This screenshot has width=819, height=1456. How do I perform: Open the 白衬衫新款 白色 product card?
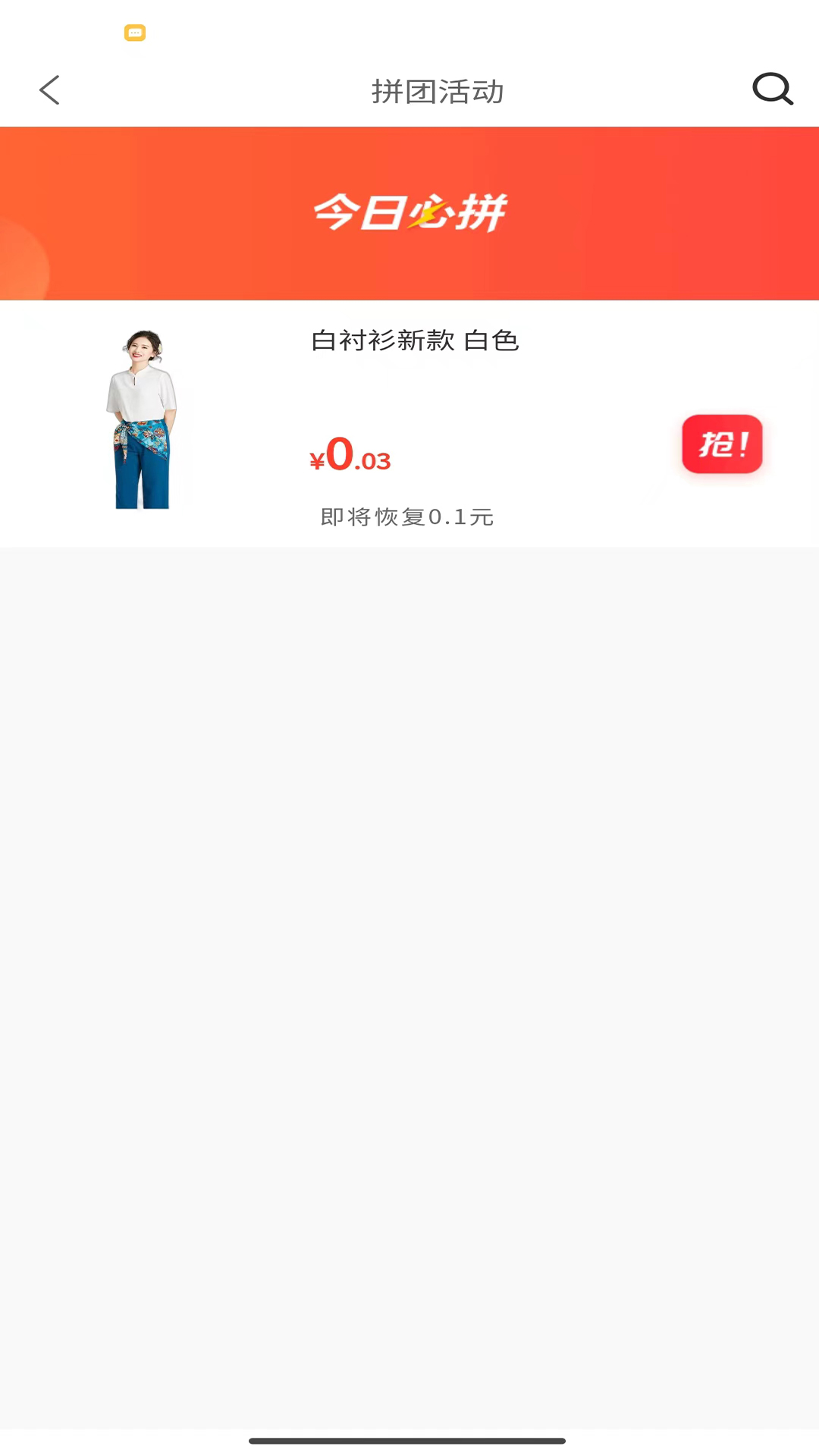(x=414, y=341)
